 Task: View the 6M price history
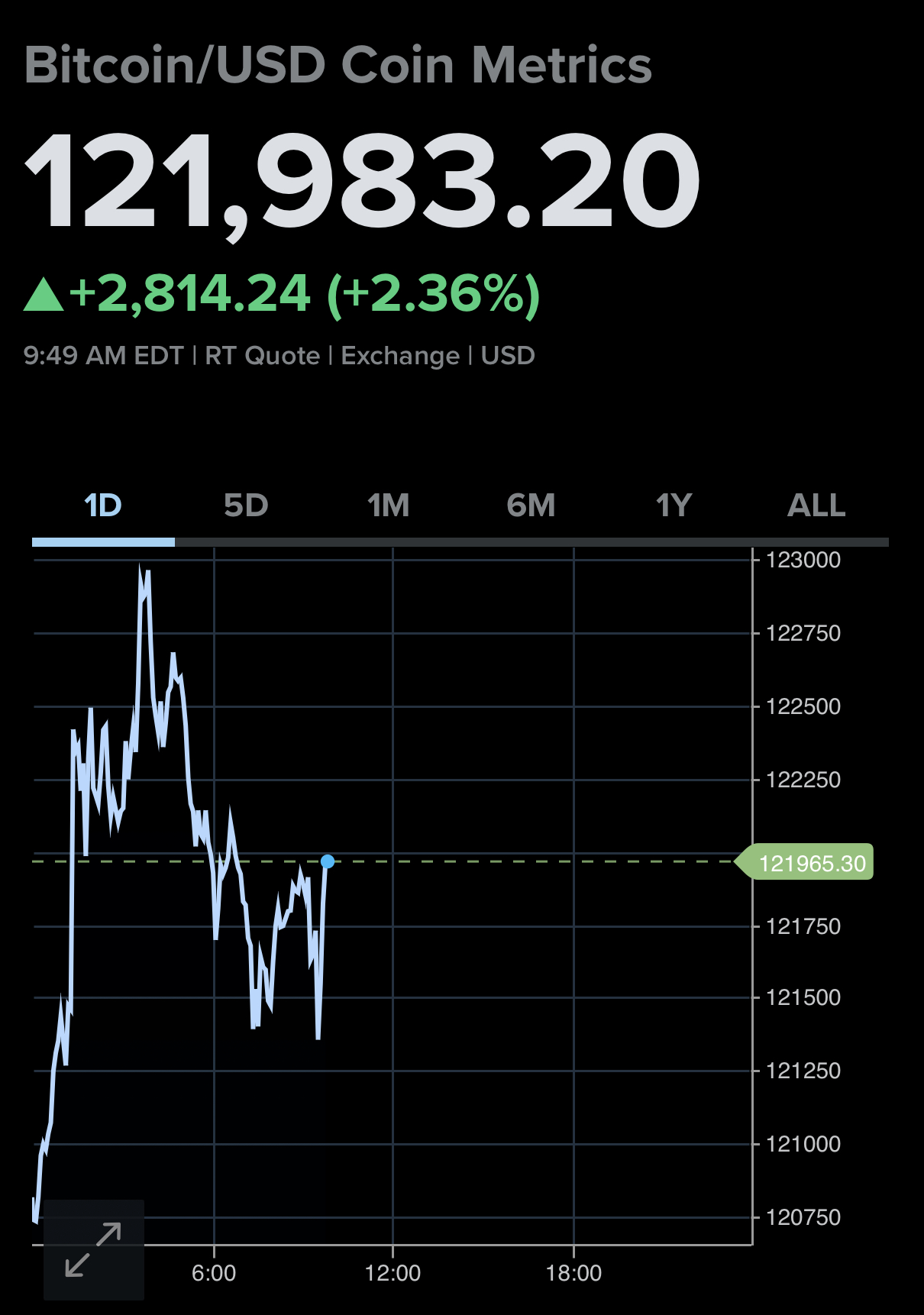click(x=531, y=506)
